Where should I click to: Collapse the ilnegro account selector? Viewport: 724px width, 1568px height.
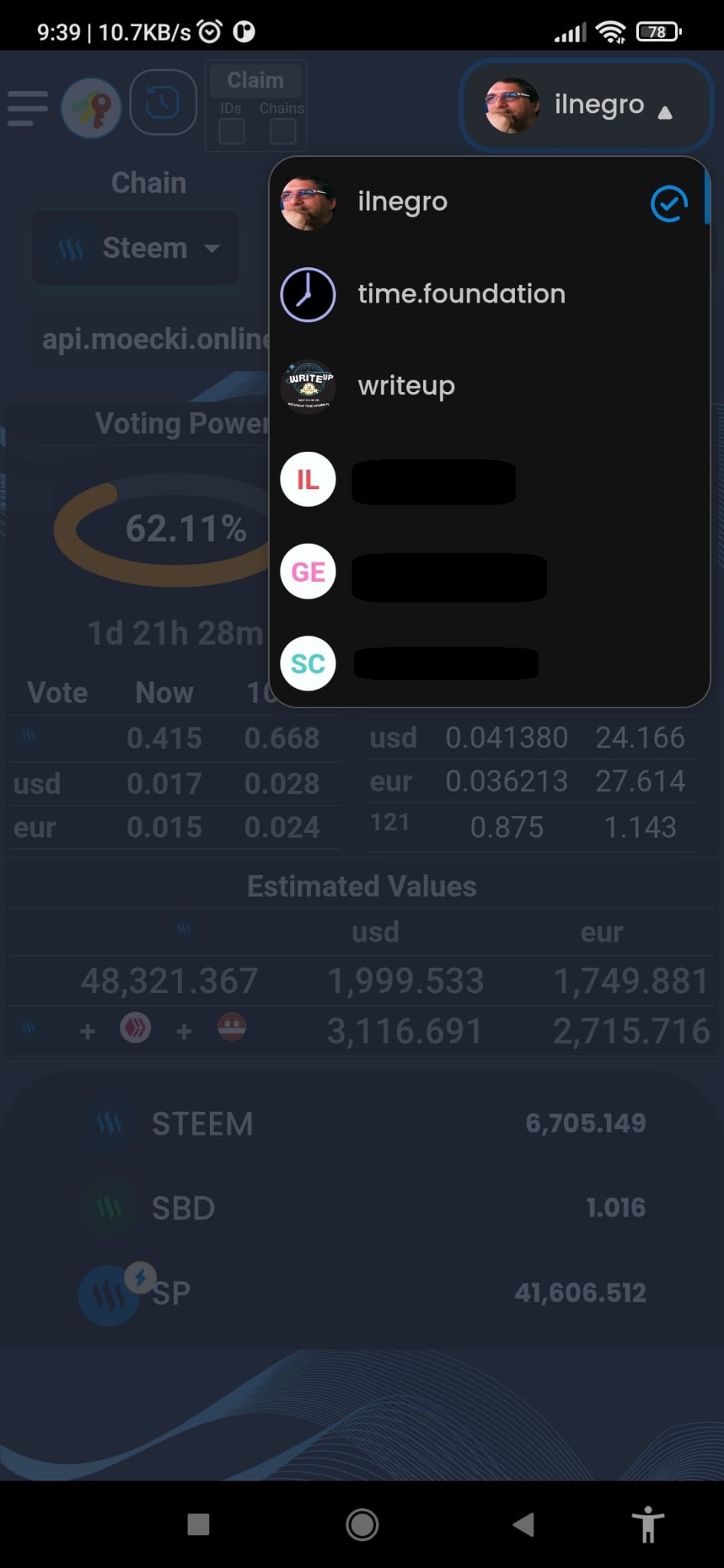click(x=586, y=105)
